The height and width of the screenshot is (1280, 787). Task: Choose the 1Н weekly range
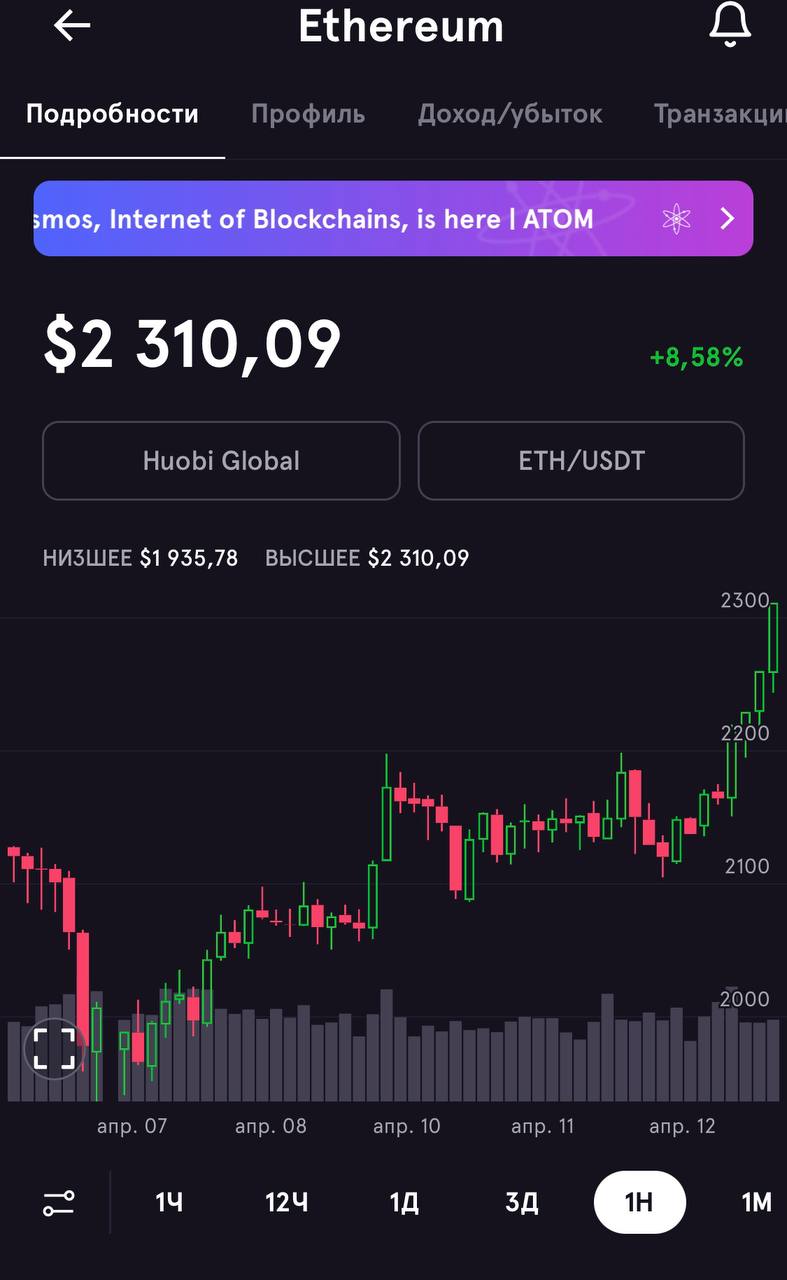[640, 1202]
